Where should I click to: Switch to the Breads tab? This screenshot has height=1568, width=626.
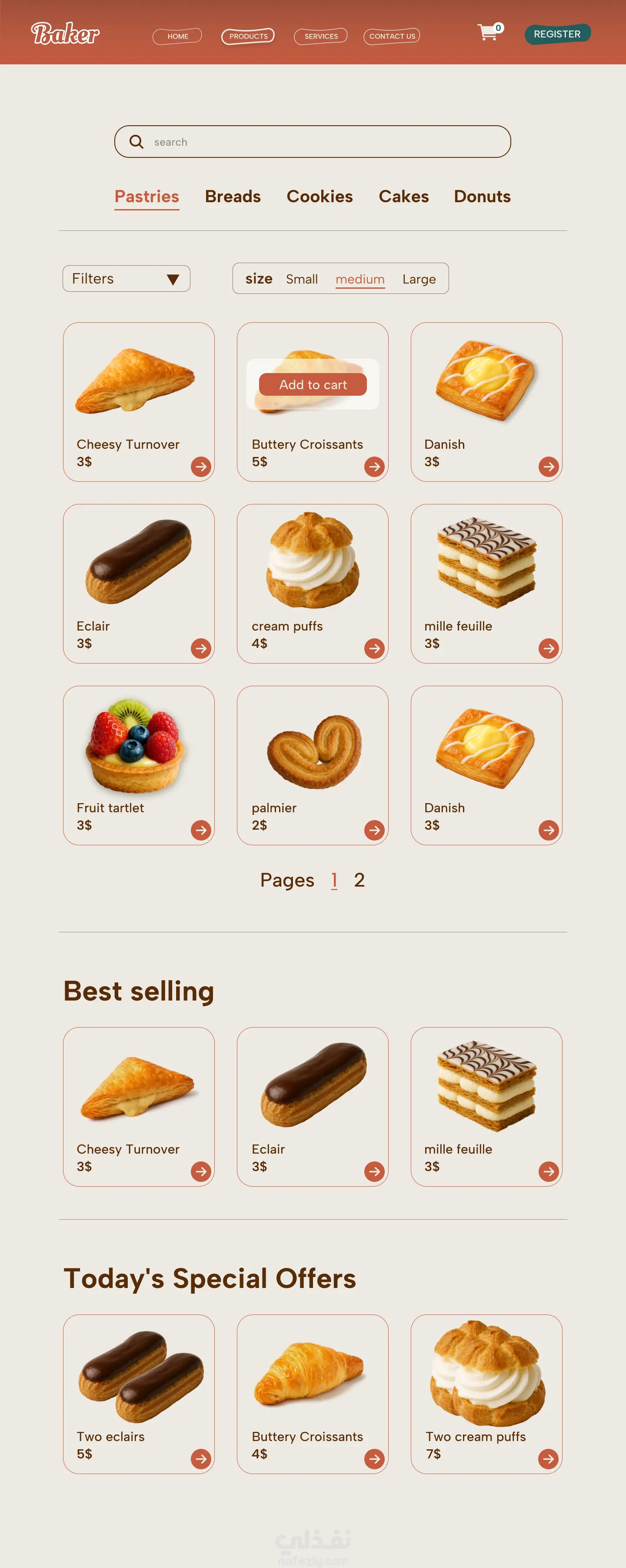pyautogui.click(x=233, y=197)
